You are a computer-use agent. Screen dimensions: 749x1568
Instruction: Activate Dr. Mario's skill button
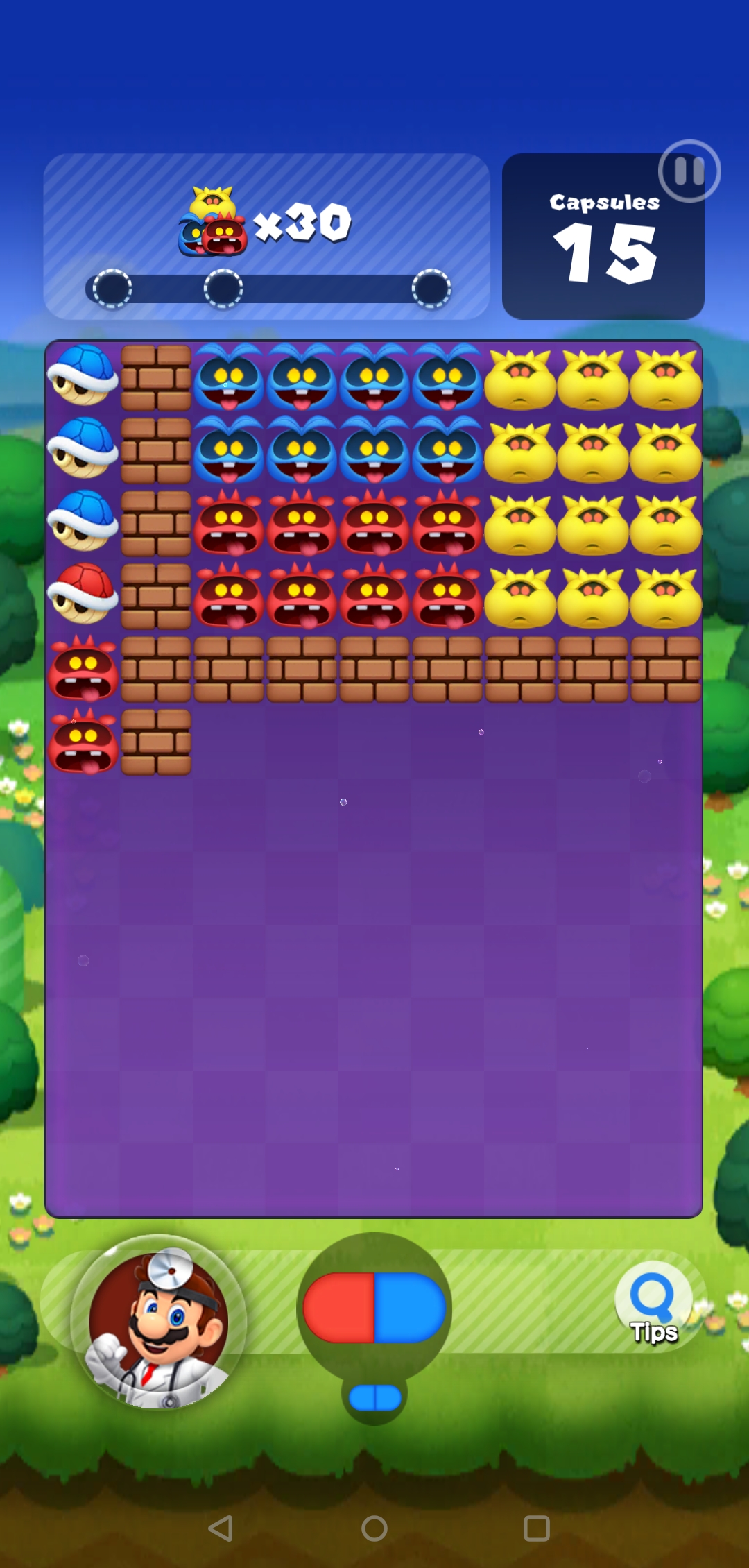coord(159,1323)
